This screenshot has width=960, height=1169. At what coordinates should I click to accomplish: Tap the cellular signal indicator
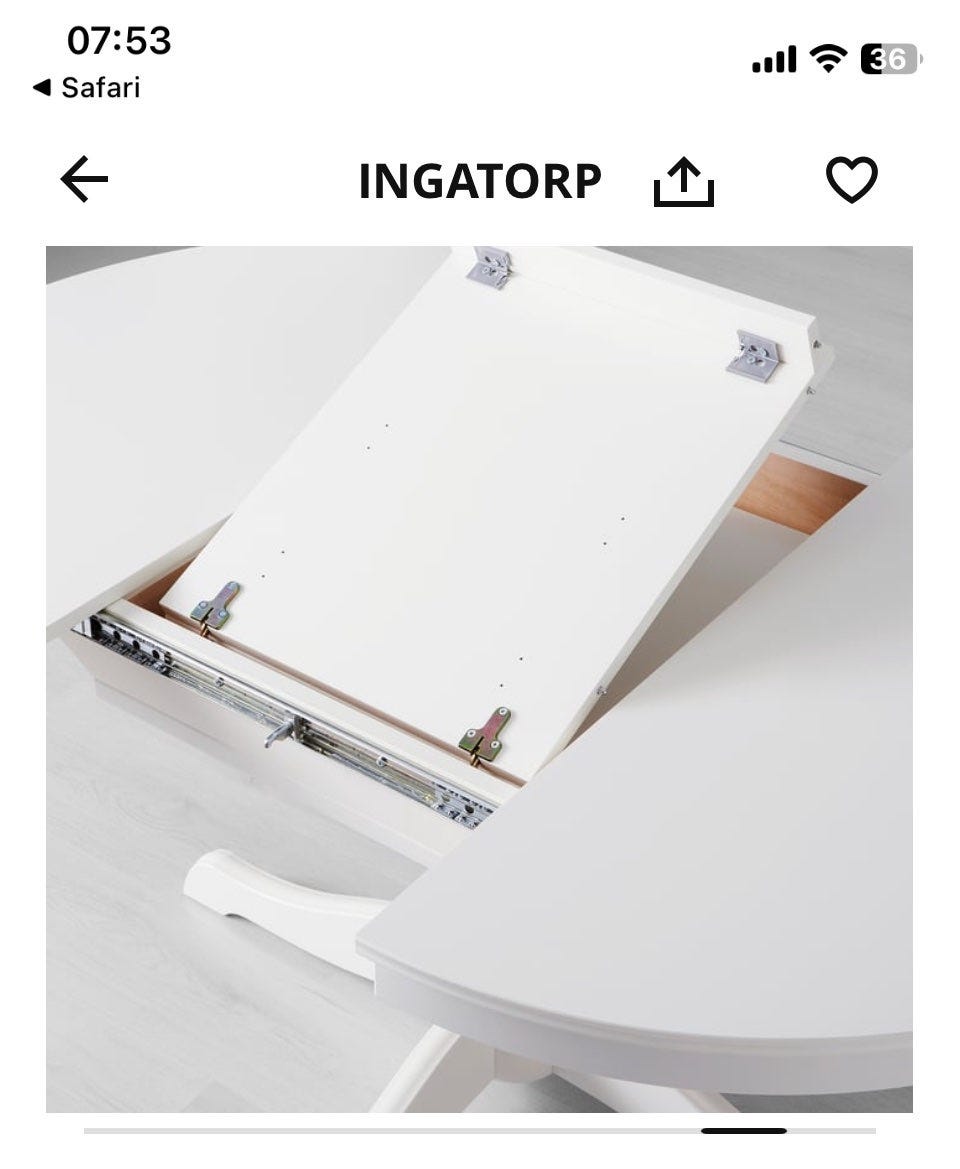(x=772, y=57)
